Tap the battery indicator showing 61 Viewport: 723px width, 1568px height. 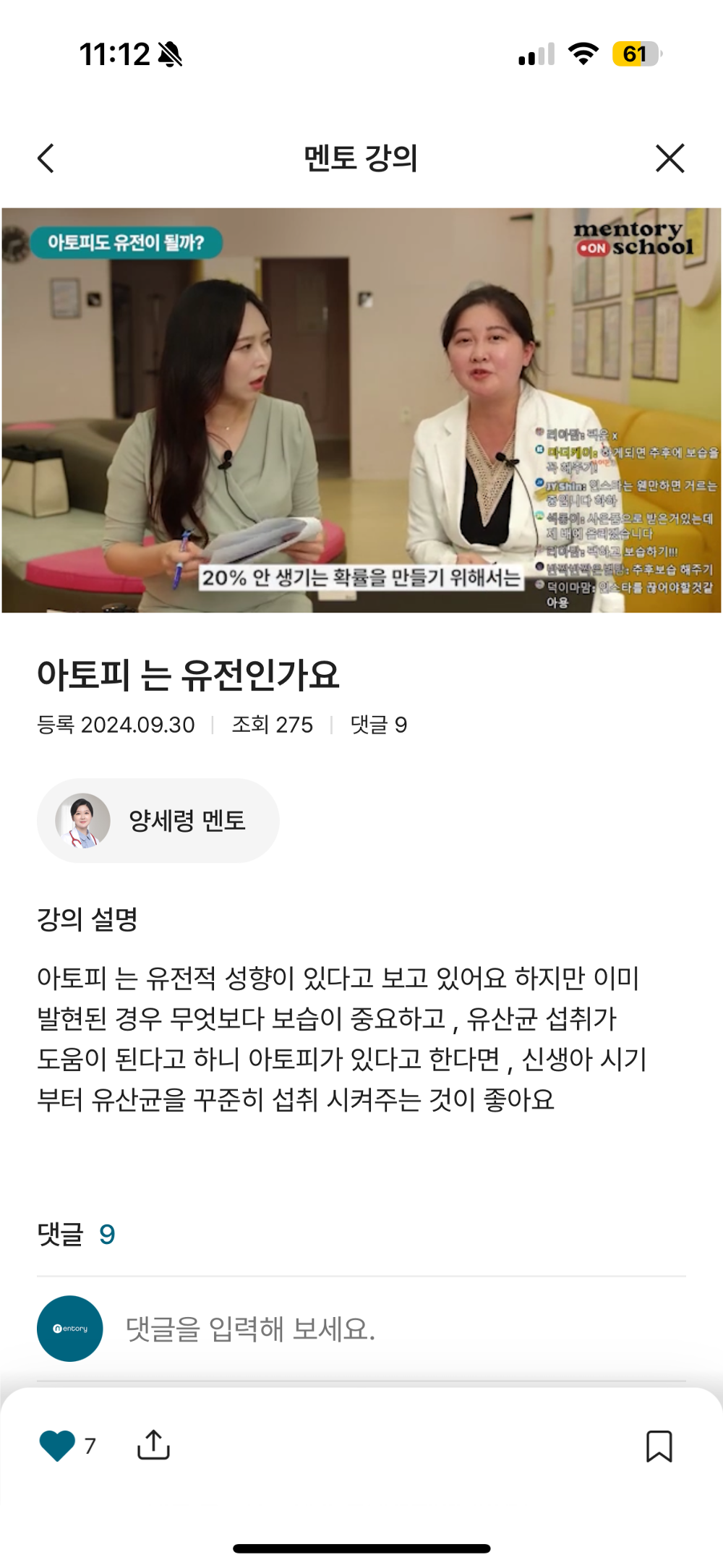(635, 54)
